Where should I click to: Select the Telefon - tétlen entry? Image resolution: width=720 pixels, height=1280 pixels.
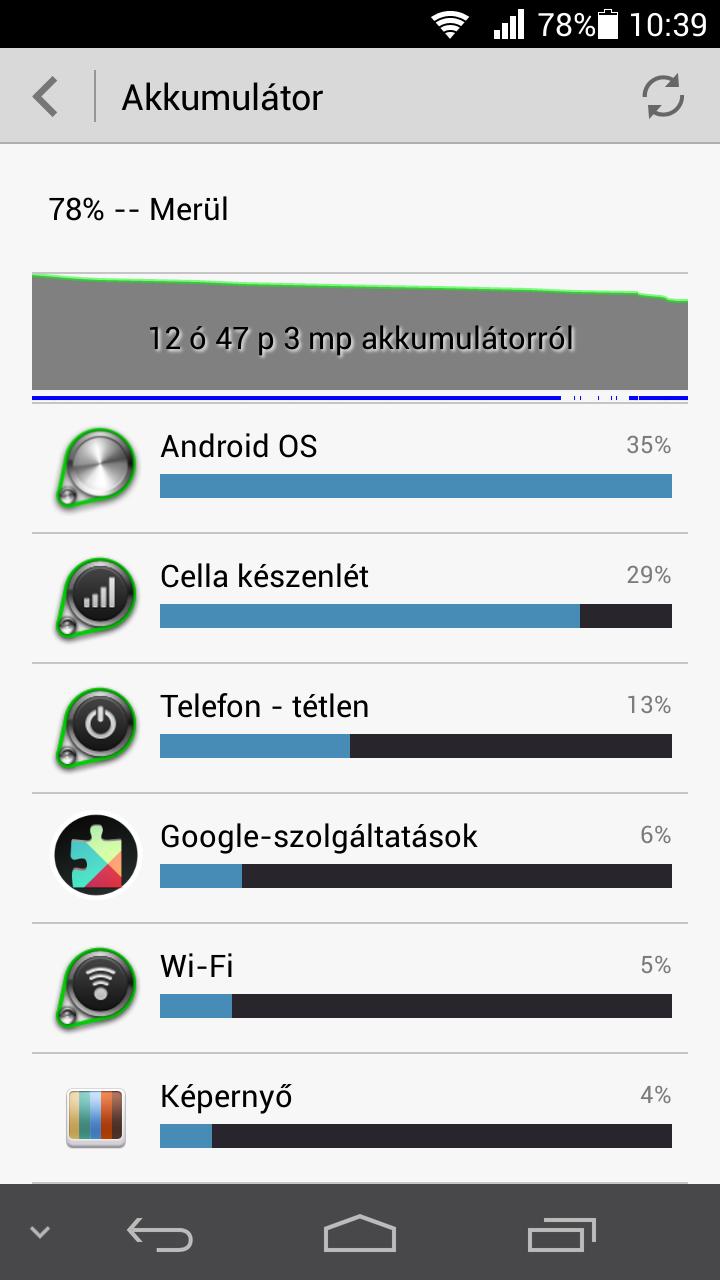(360, 728)
